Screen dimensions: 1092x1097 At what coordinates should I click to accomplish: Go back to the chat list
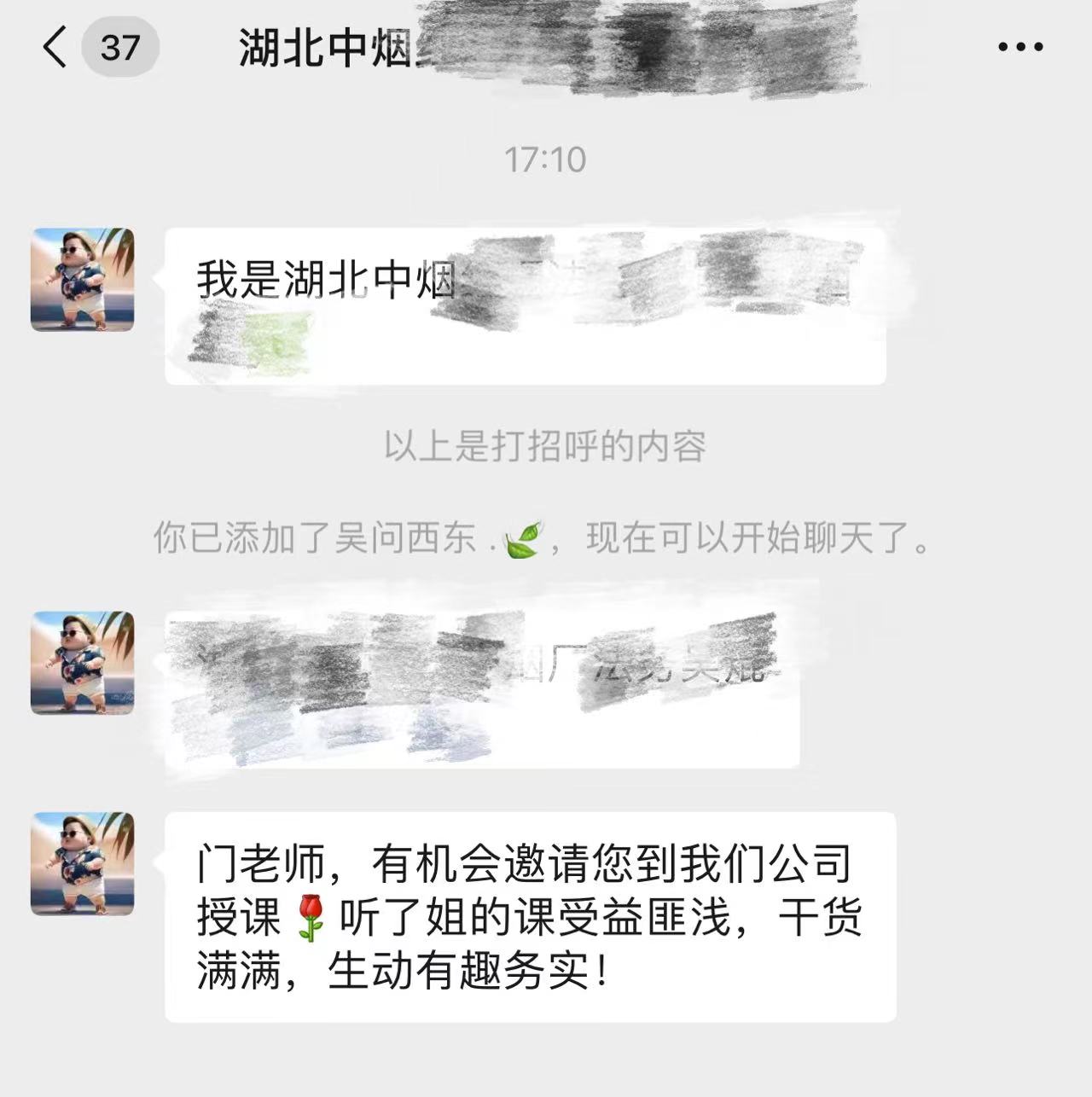coord(55,47)
